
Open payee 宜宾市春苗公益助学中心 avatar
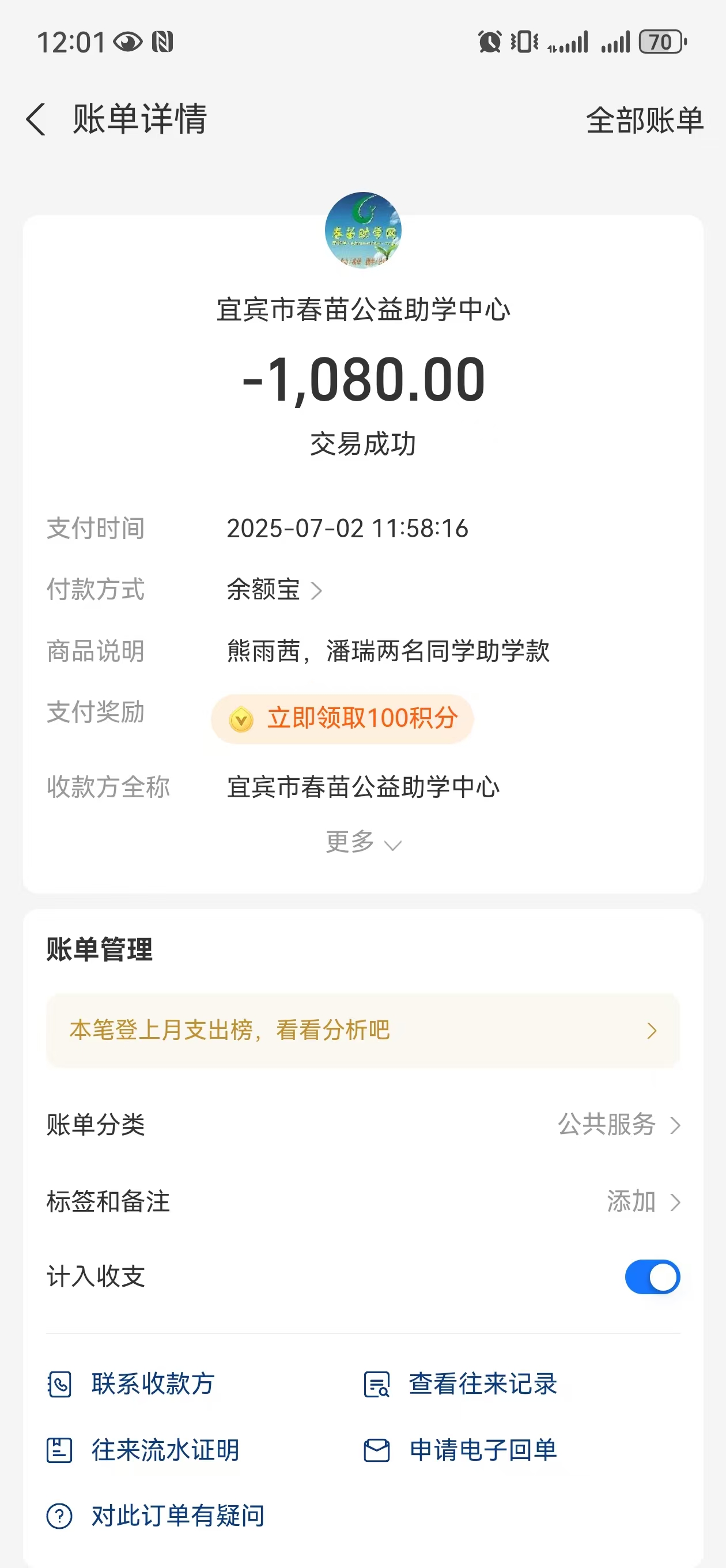(364, 231)
